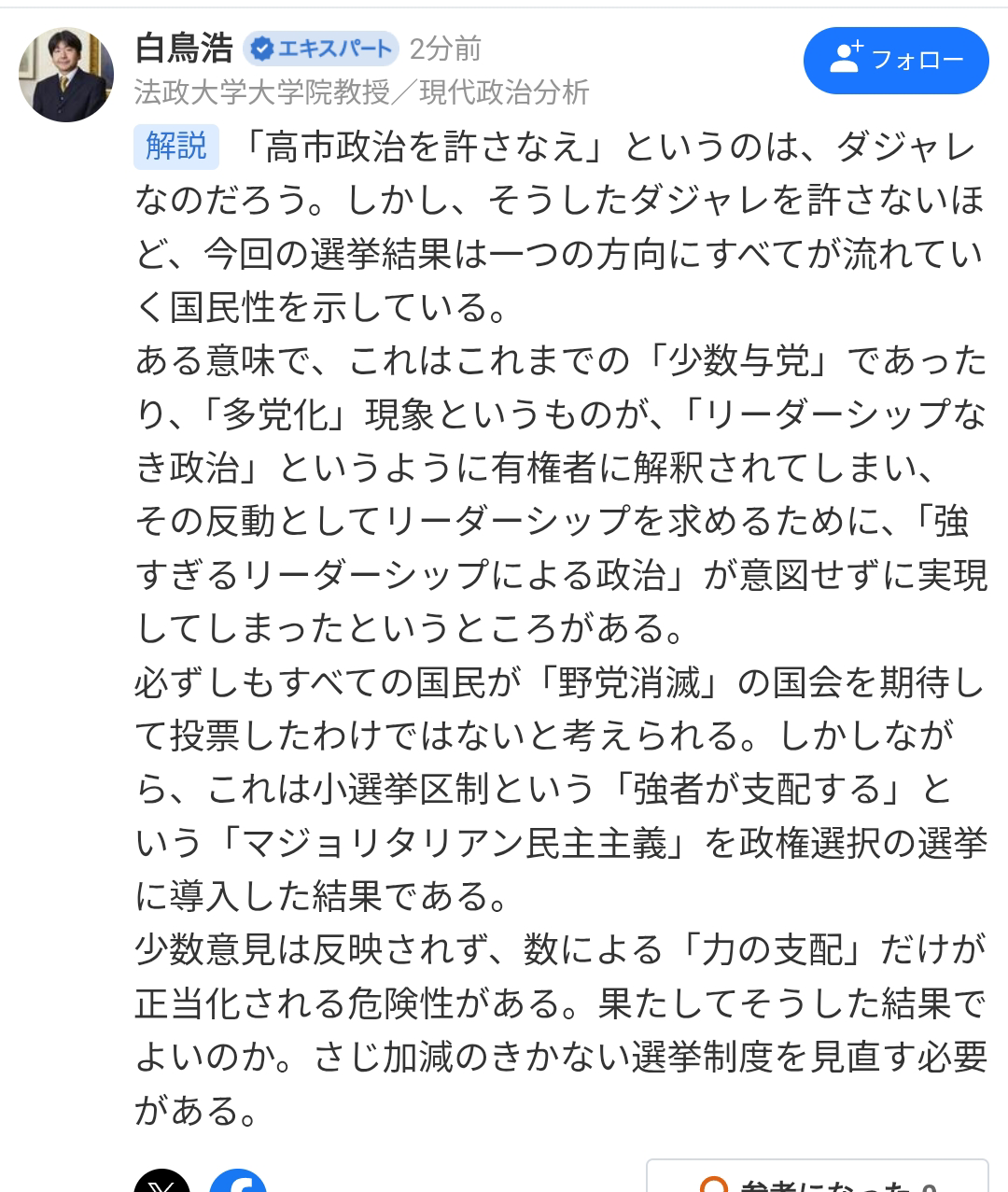
Task: Follow 白鳥浩 with the フォロー button
Action: 895,61
